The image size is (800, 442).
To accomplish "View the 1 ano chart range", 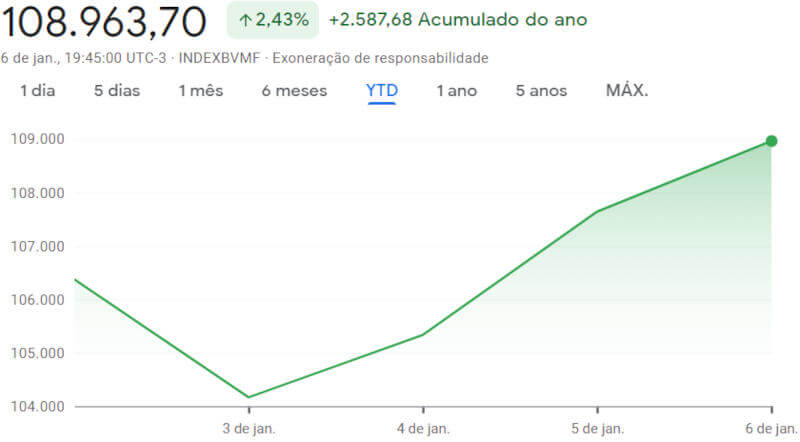I will (x=457, y=91).
